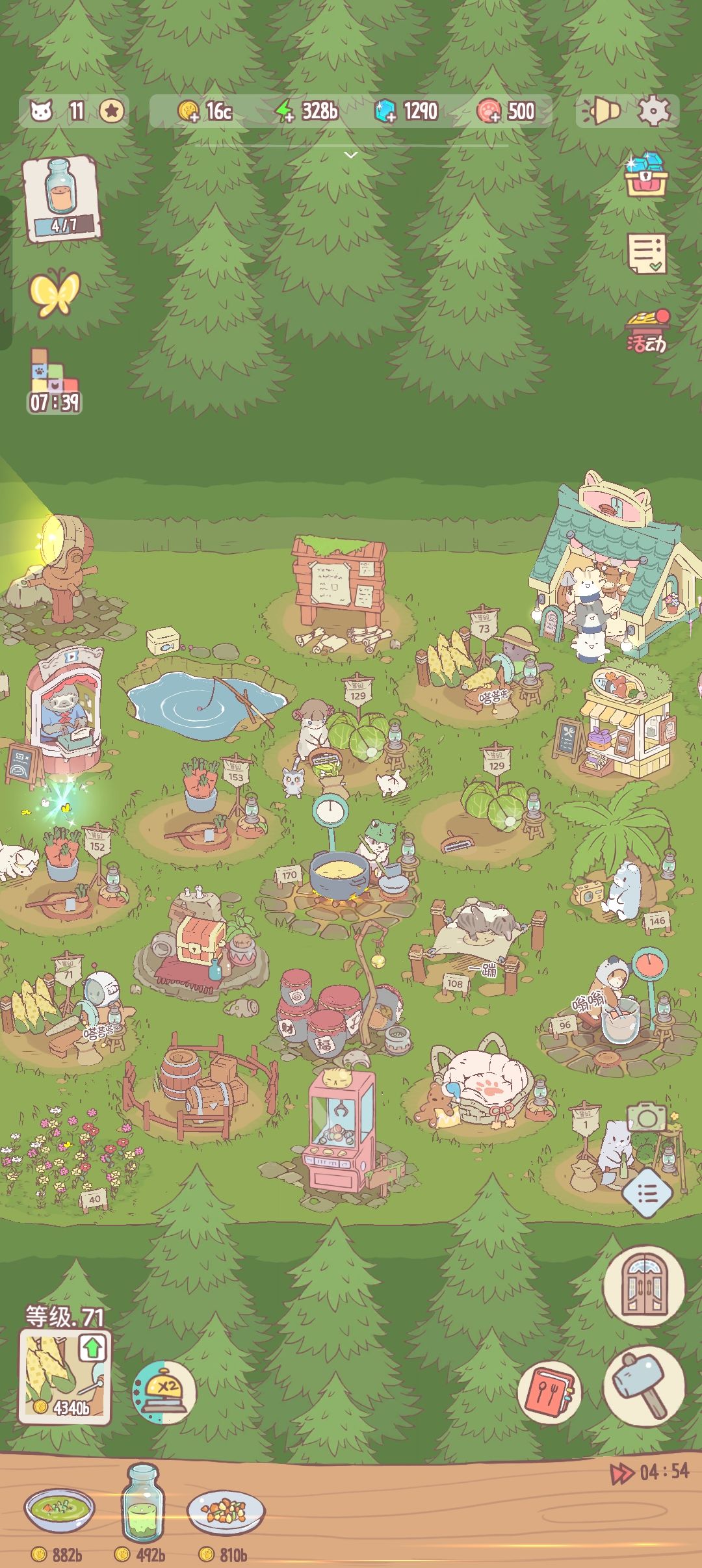The image size is (702, 1568).
Task: Open the block puzzle timer 07:39
Action: (55, 382)
